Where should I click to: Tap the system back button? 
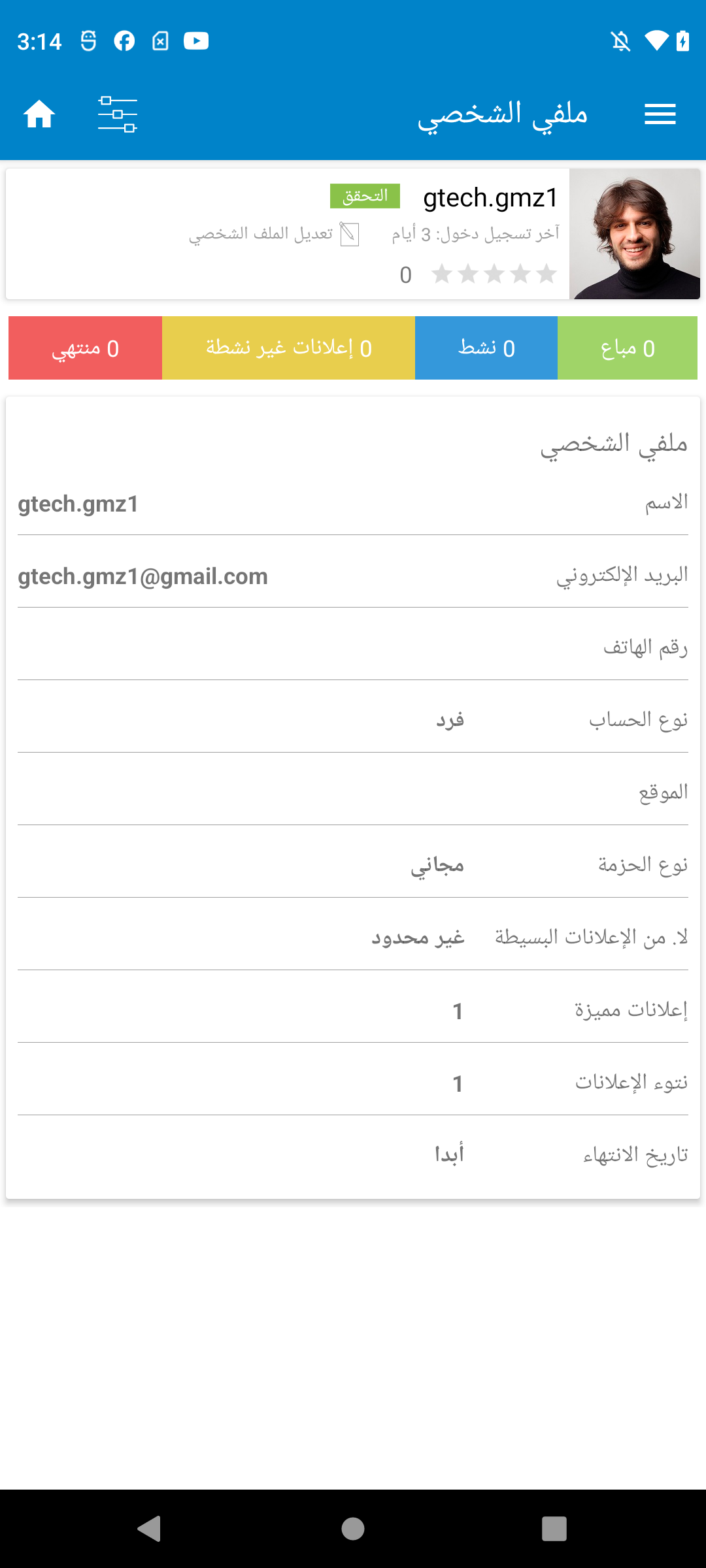pos(150,1529)
